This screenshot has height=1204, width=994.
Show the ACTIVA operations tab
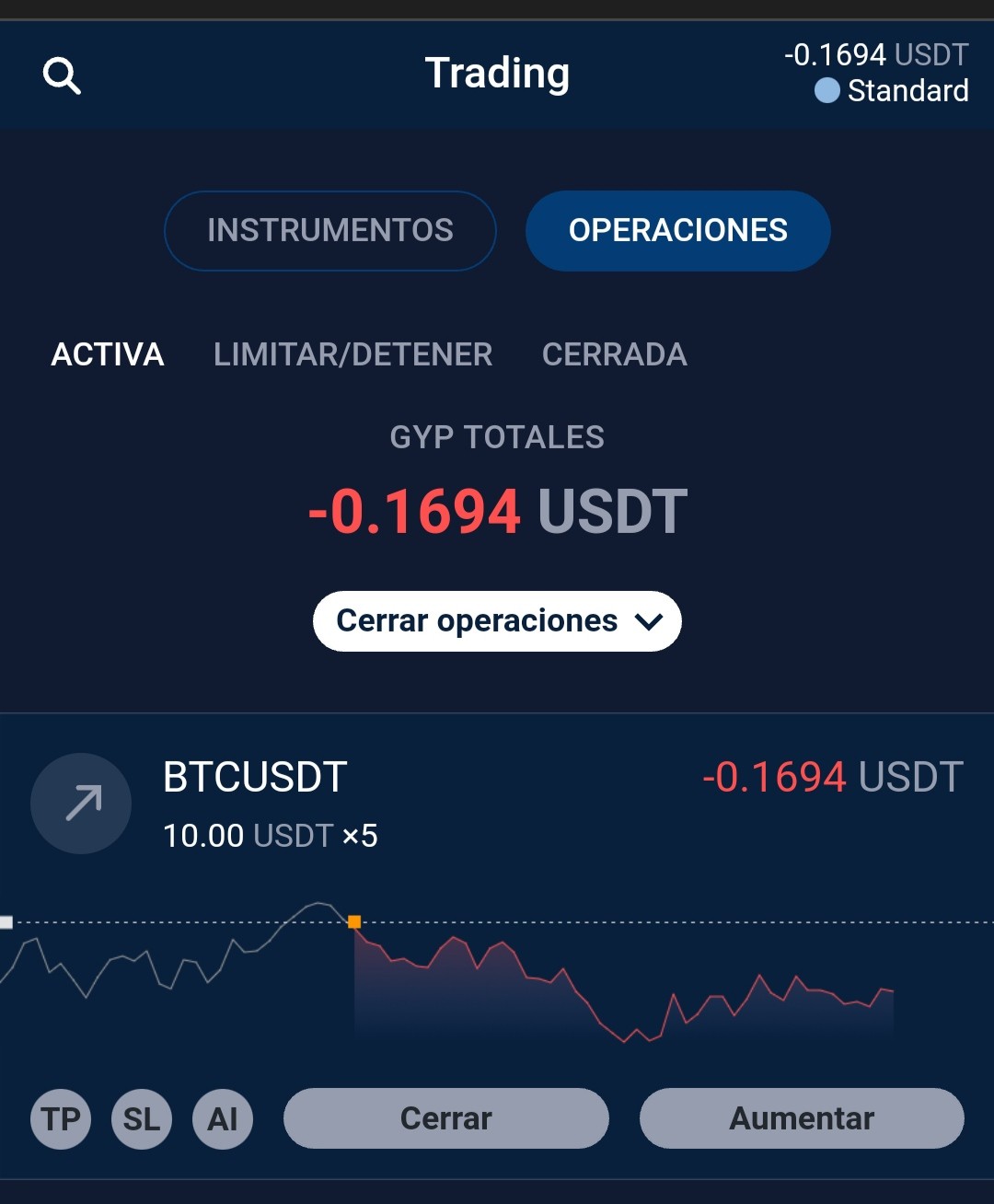108,354
